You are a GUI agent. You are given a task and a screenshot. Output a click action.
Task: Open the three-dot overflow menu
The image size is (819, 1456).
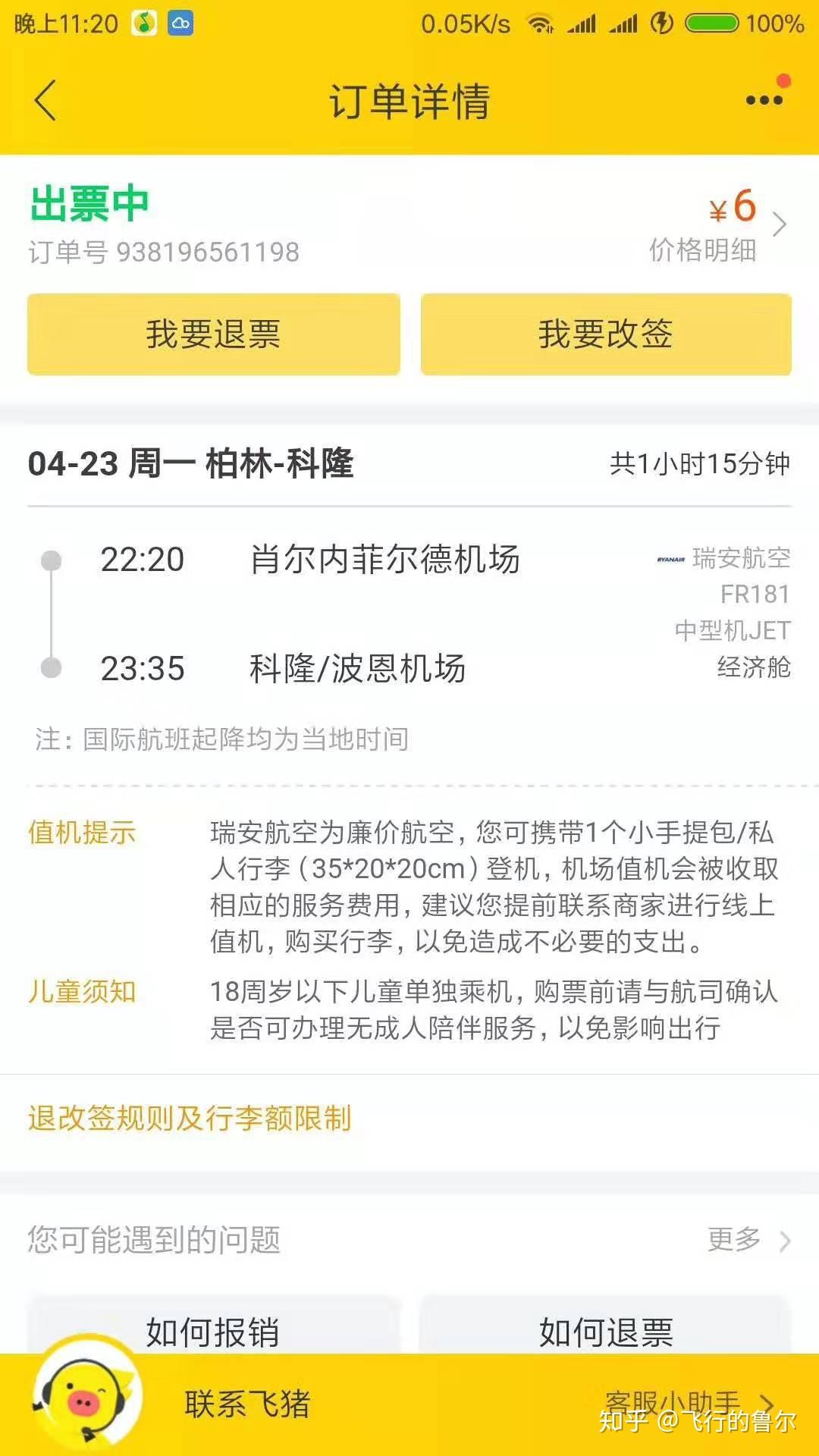[764, 100]
